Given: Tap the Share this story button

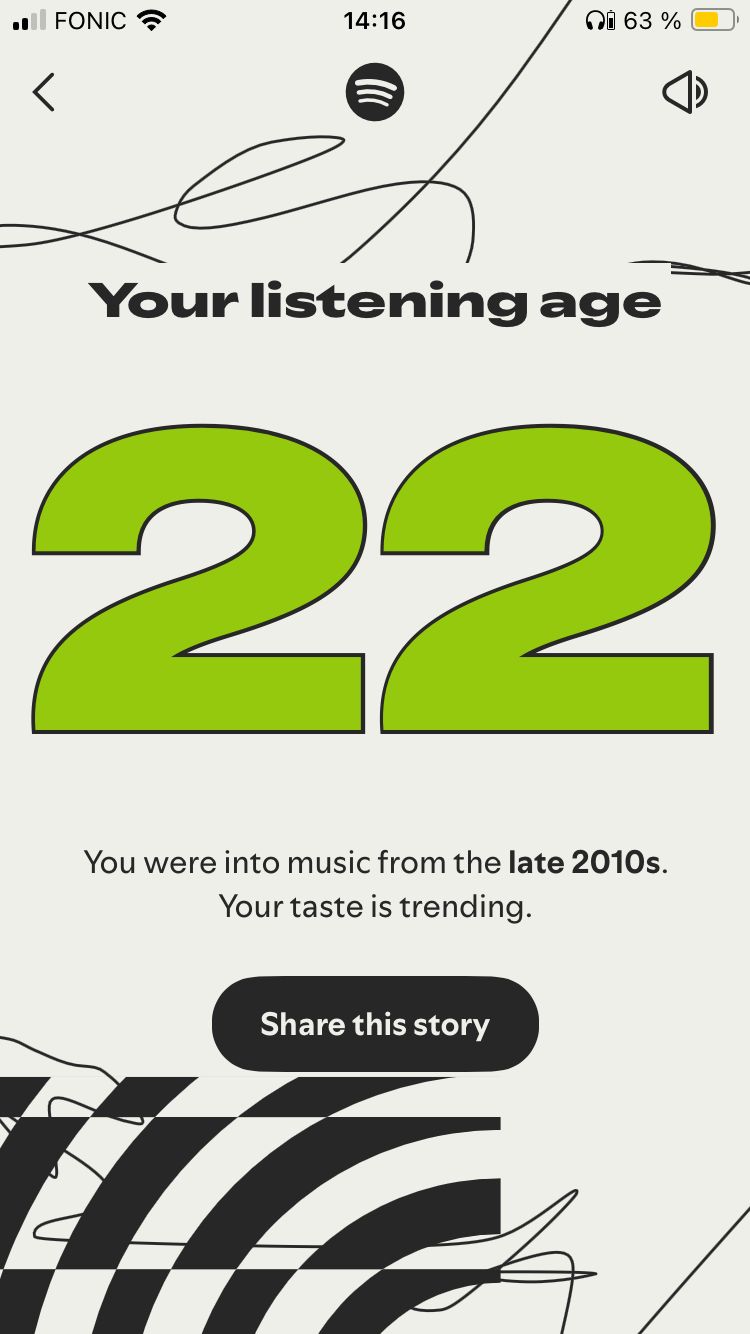Looking at the screenshot, I should point(375,1024).
